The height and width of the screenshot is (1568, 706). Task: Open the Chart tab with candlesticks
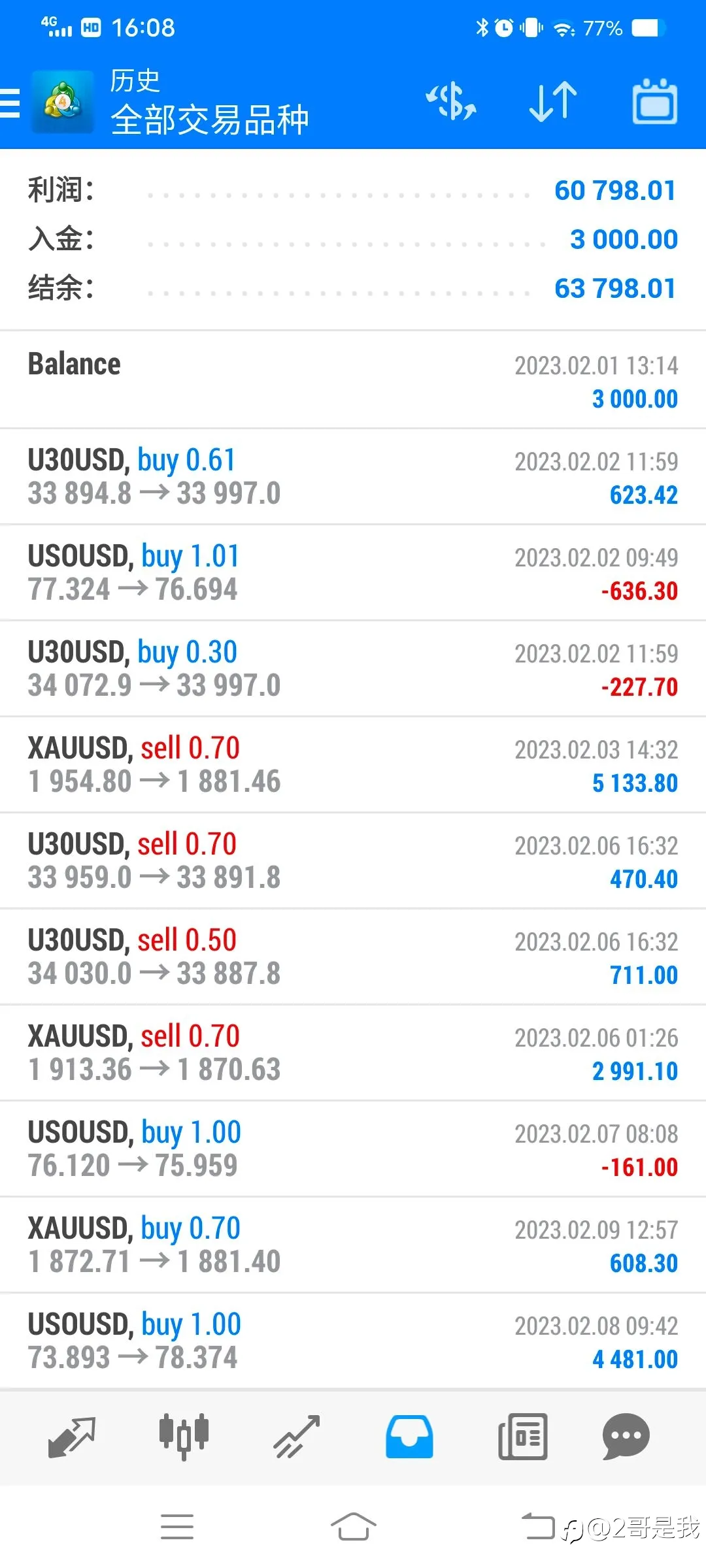tap(184, 1437)
